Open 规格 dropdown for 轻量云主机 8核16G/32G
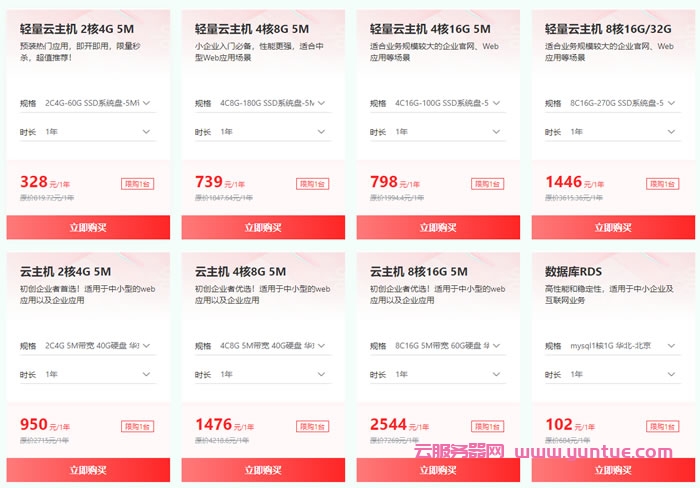700x488 pixels. tap(622, 103)
